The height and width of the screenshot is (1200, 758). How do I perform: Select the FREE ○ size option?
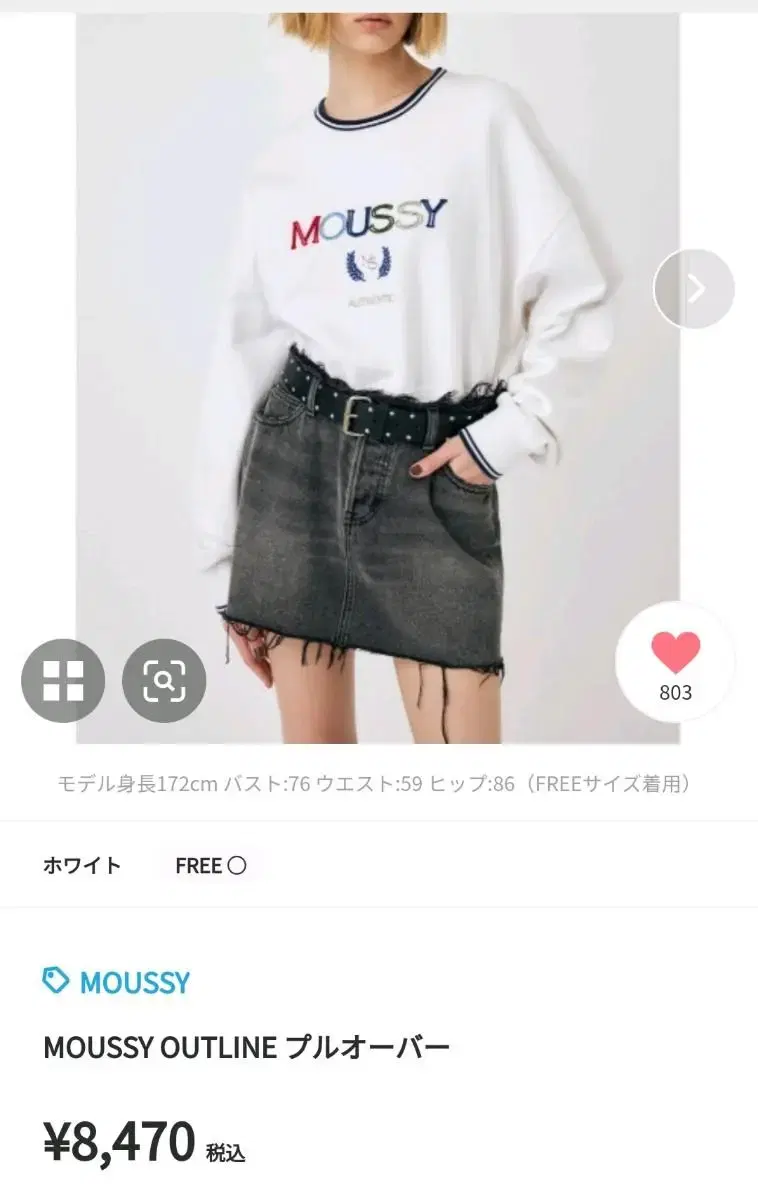point(212,864)
